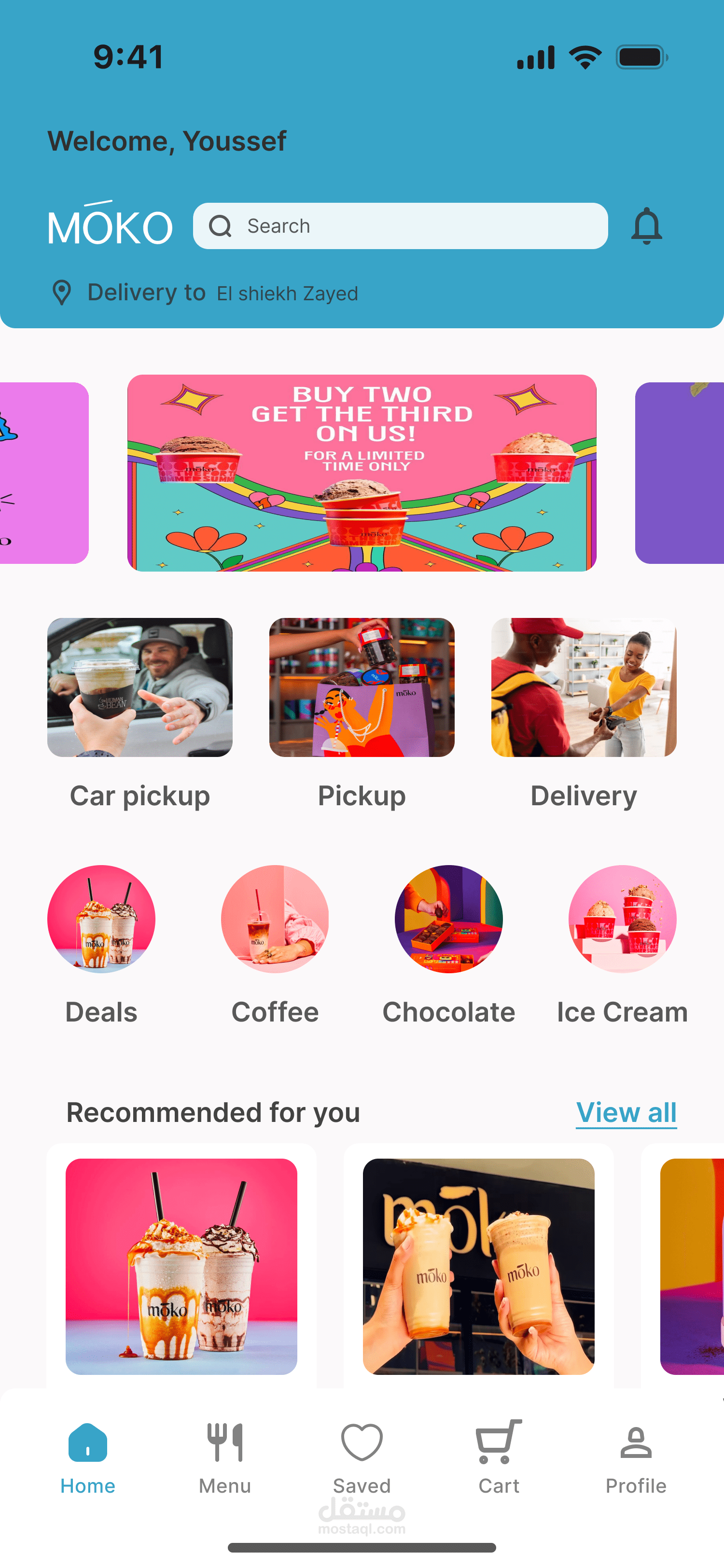The image size is (724, 1568).
Task: Browse the Coffee category
Action: (275, 919)
